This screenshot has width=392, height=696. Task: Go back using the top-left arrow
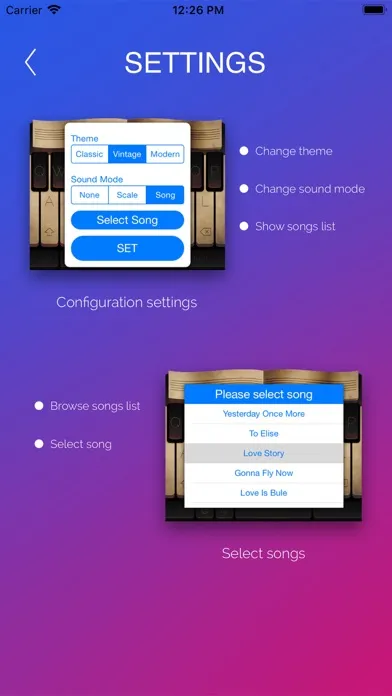coord(30,62)
